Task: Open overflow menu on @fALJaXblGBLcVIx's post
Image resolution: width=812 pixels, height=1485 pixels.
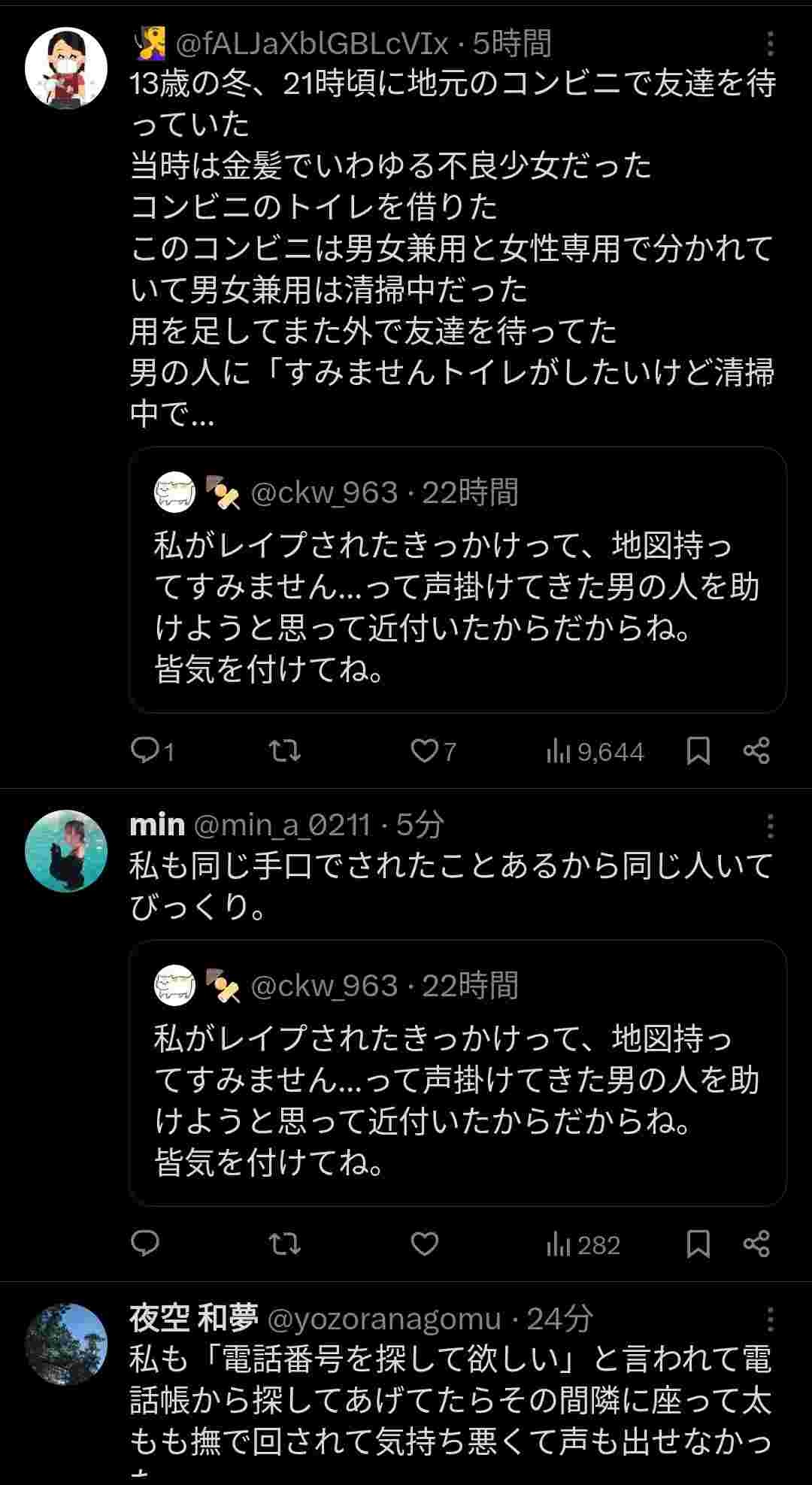Action: [770, 44]
